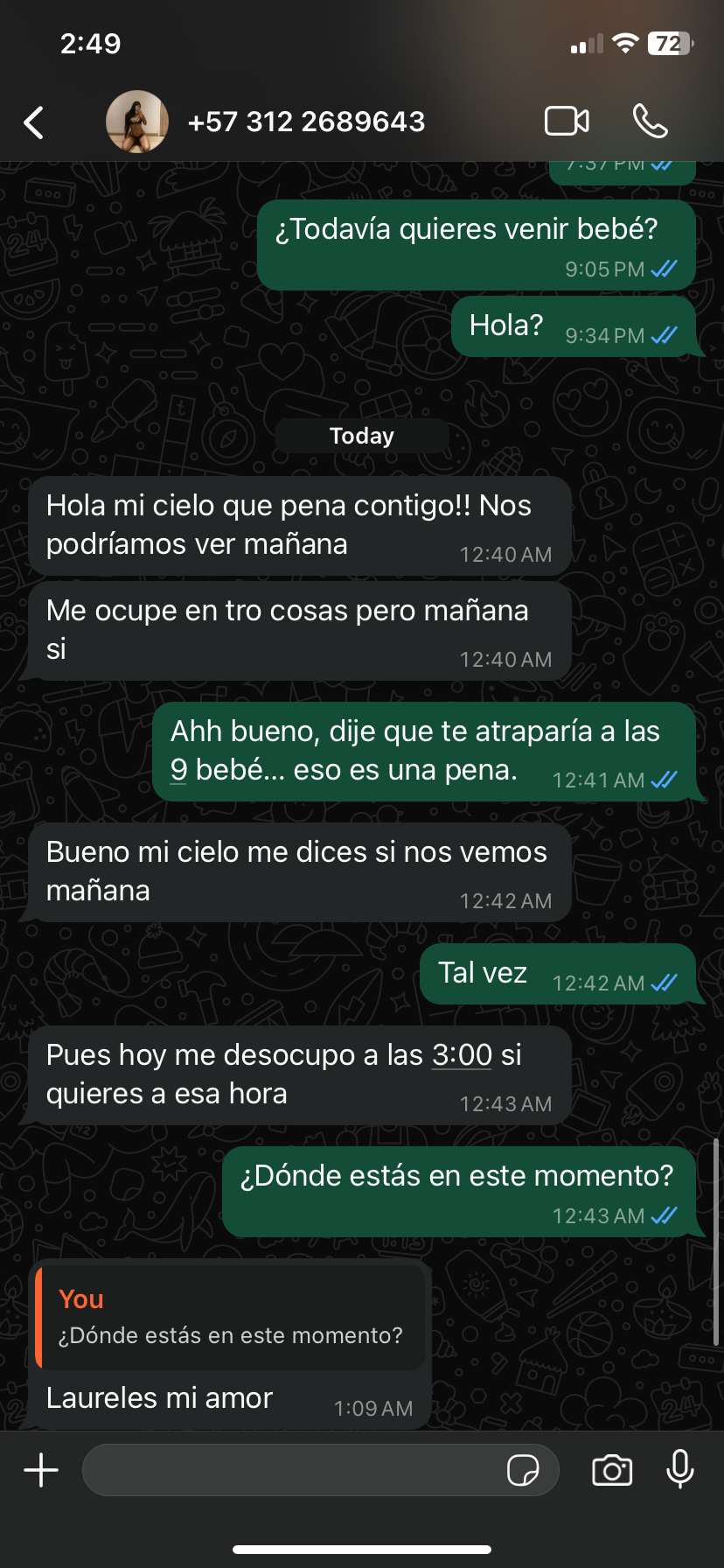The height and width of the screenshot is (1568, 724).
Task: Open the camera to take a photo
Action: (x=612, y=1470)
